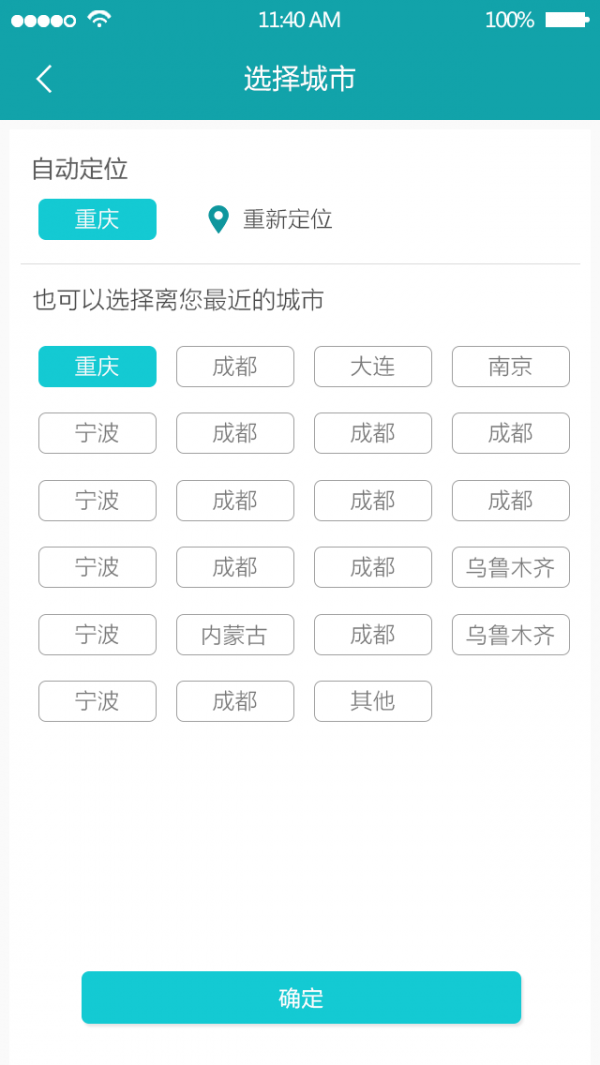Screen dimensions: 600x1065
Task: Choose 重庆 in the nearby cities list
Action: point(97,366)
